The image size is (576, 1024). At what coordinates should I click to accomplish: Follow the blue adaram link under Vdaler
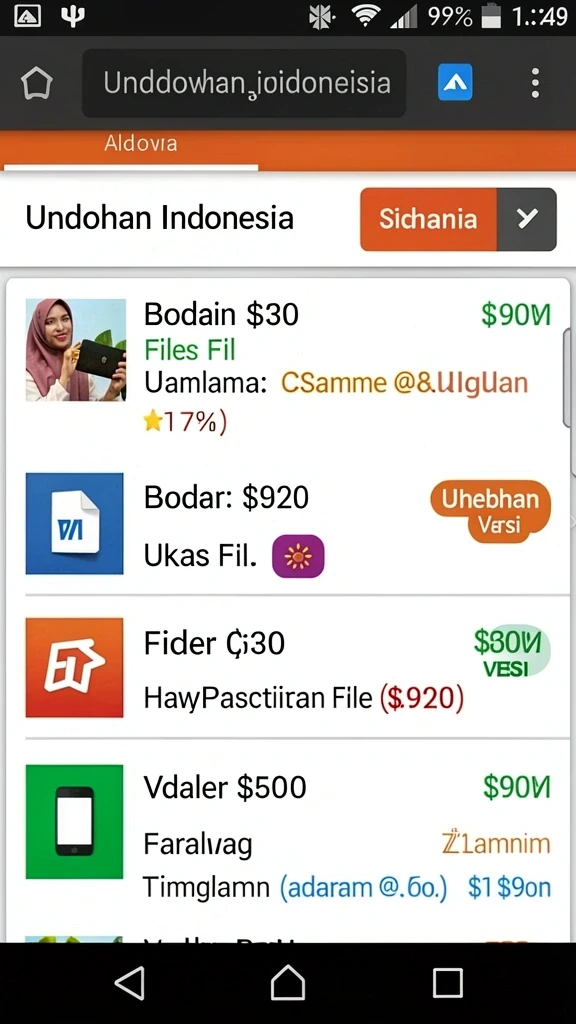(x=363, y=888)
